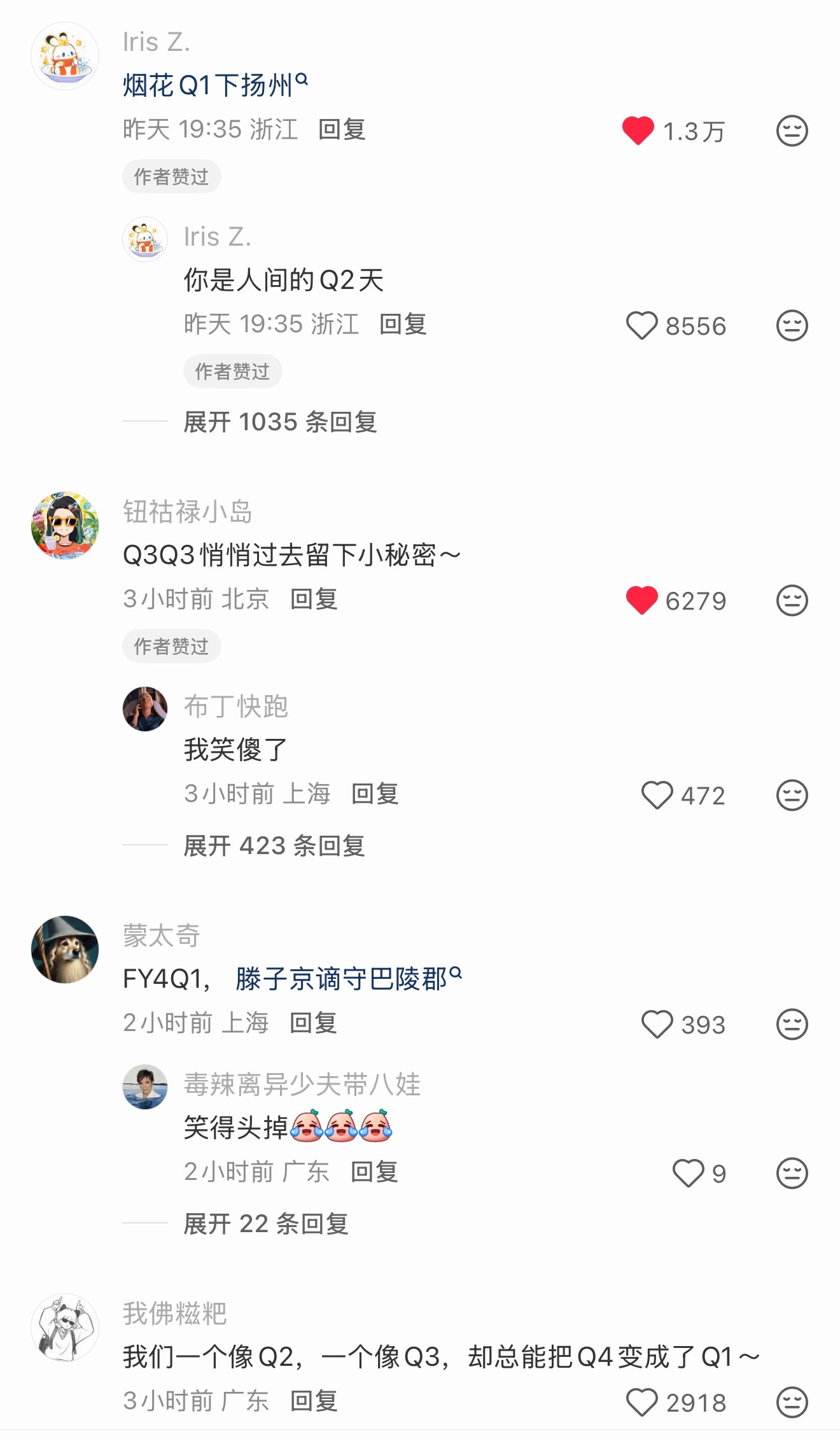This screenshot has height=1439, width=840.
Task: Open 蒙太奇's profile avatar
Action: point(64,948)
